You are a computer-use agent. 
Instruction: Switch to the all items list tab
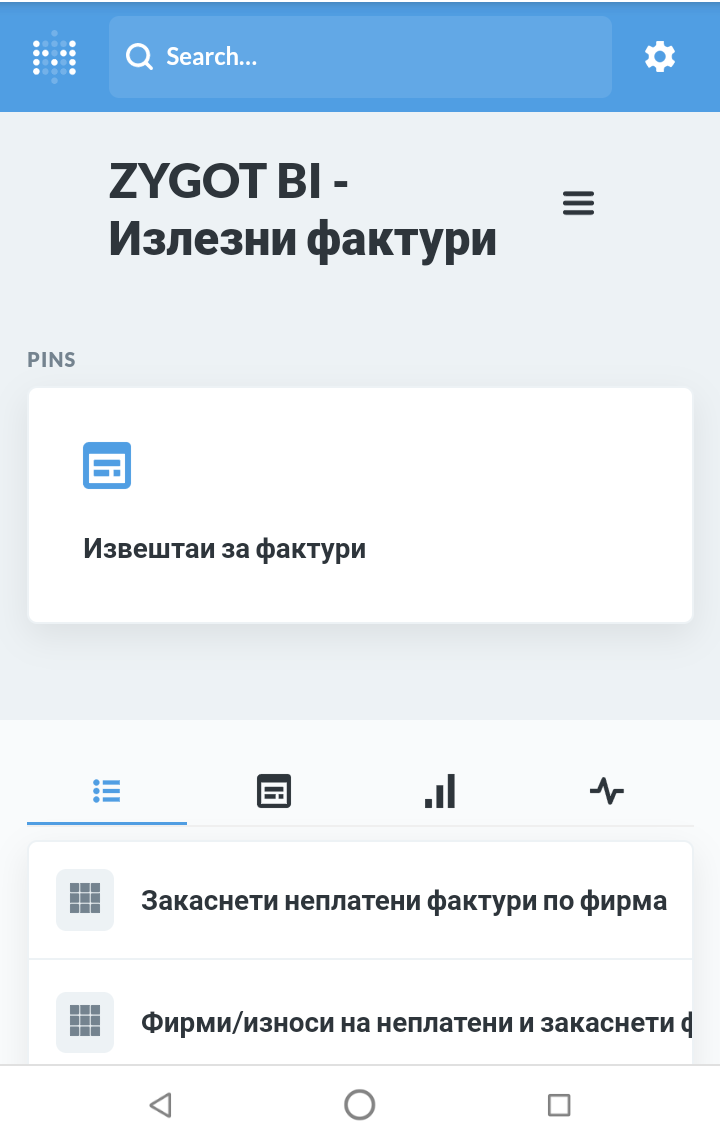107,792
